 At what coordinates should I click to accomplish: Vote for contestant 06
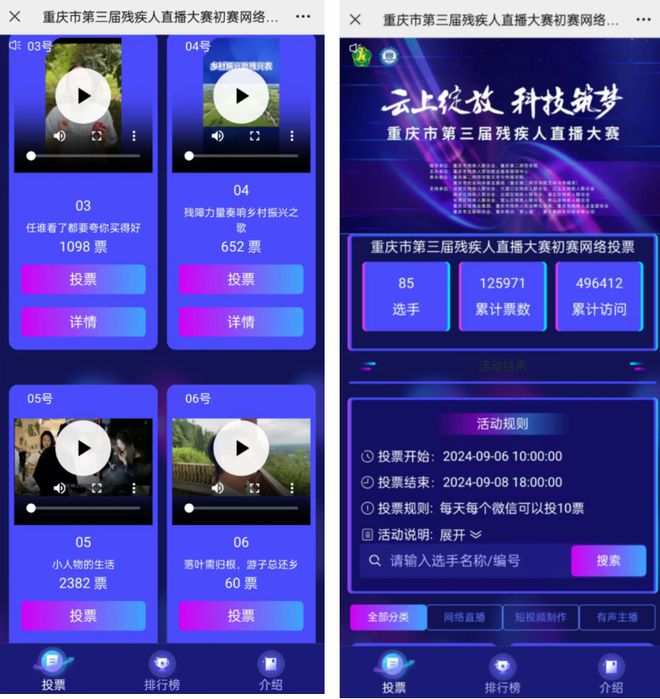pyautogui.click(x=241, y=615)
